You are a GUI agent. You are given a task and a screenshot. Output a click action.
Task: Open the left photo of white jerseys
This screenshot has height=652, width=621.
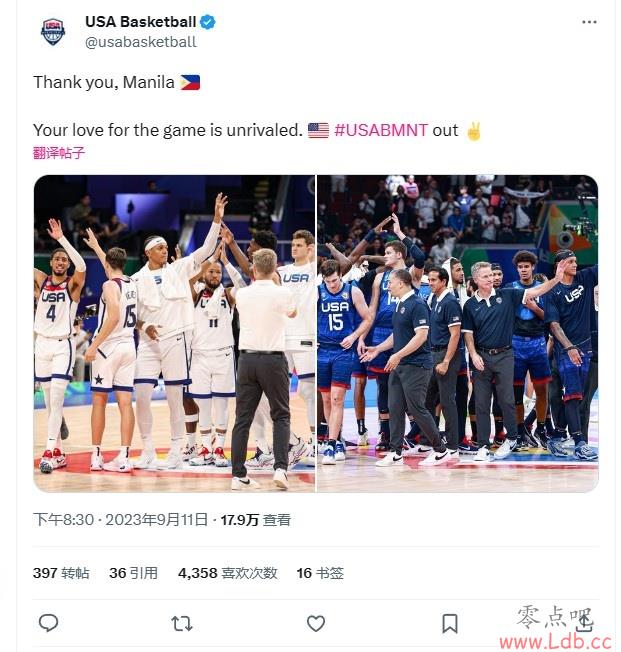(x=174, y=333)
